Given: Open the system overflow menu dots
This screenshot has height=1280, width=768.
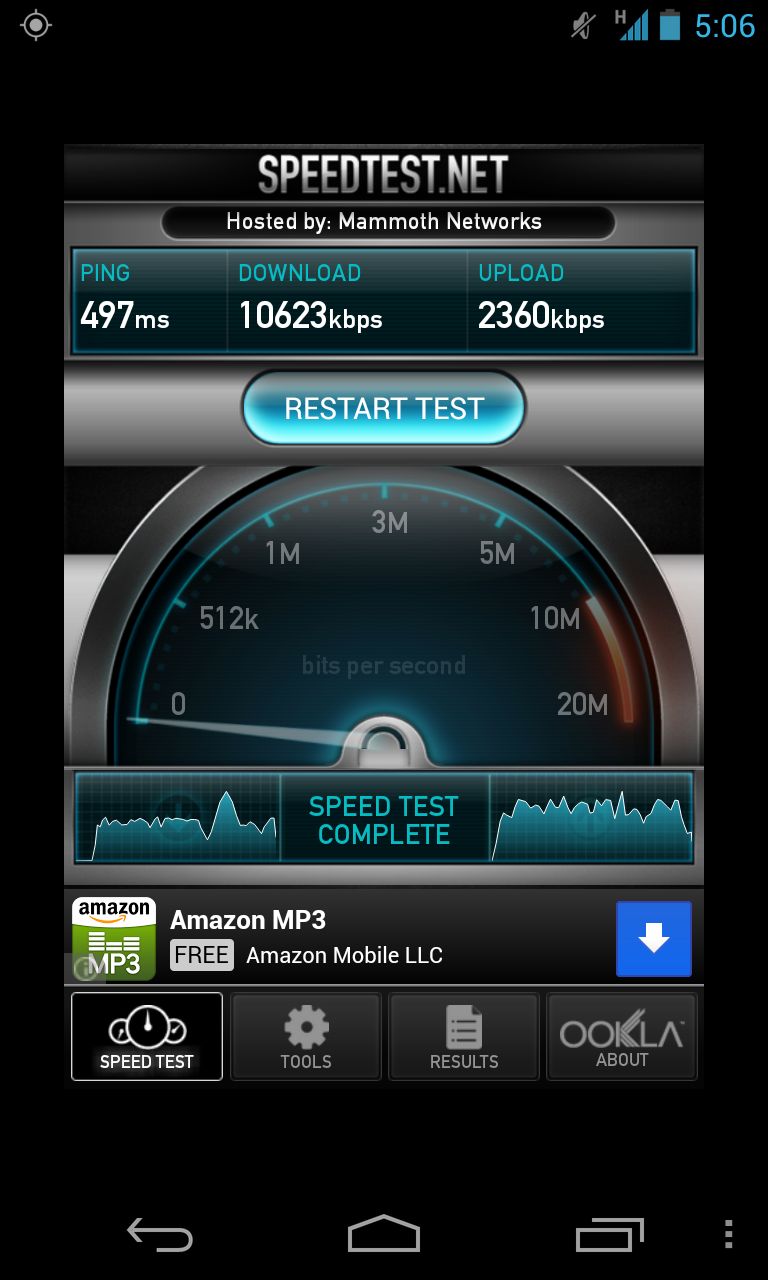Looking at the screenshot, I should (x=728, y=1234).
